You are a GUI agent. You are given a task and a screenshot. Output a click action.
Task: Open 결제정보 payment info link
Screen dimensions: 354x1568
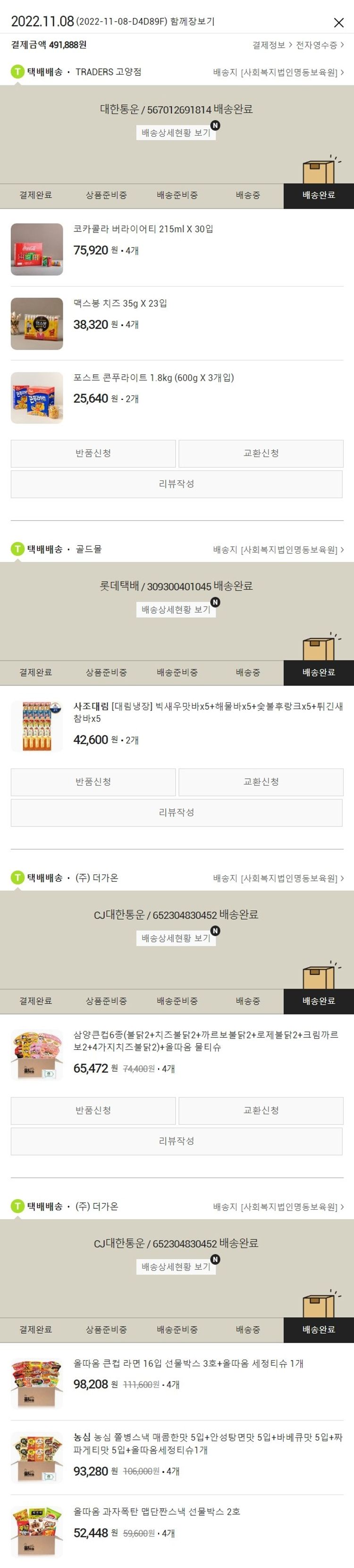tap(271, 45)
